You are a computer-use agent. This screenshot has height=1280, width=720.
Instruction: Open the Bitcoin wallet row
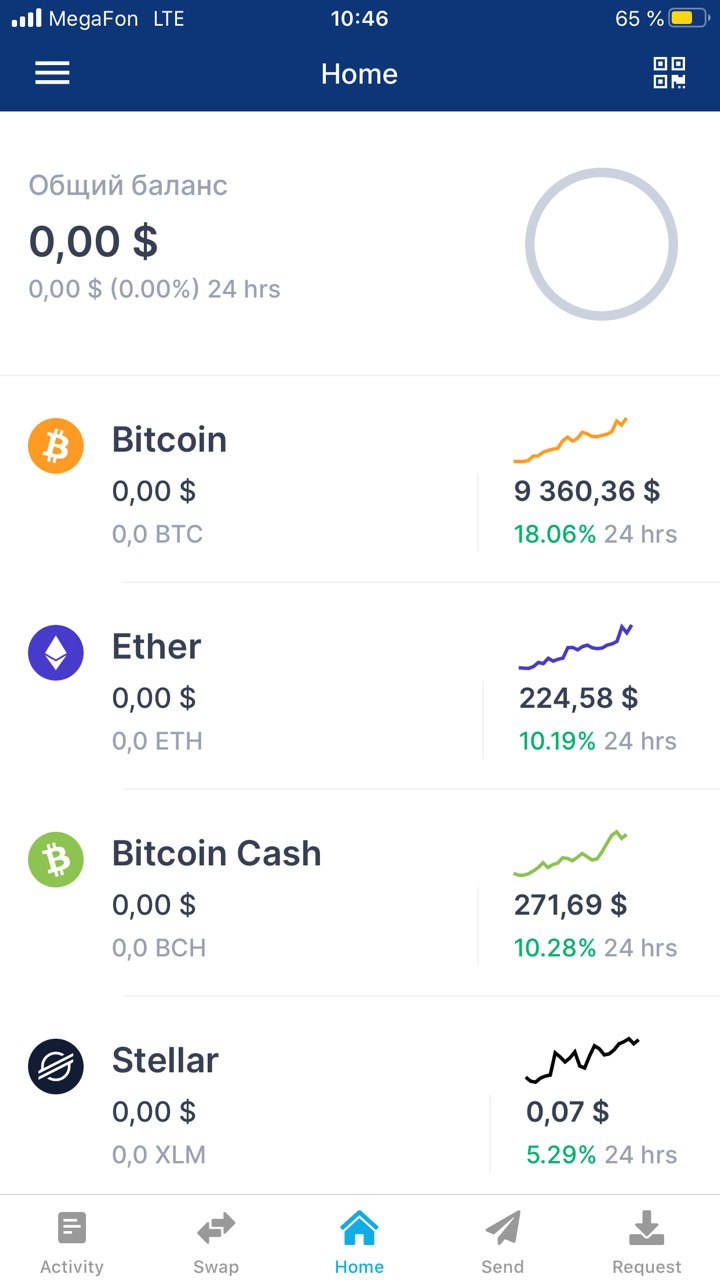pos(360,480)
